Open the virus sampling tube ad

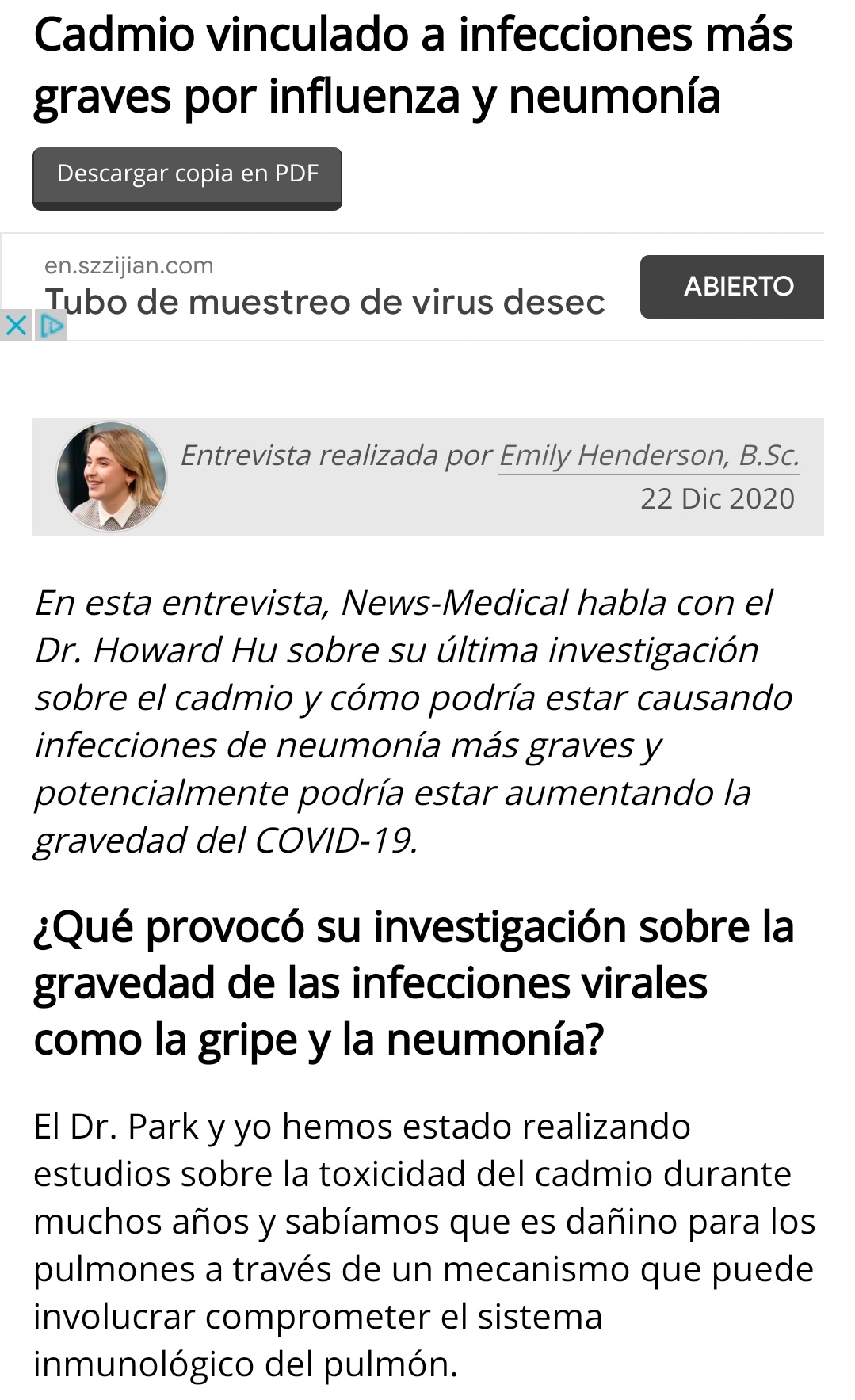(325, 303)
